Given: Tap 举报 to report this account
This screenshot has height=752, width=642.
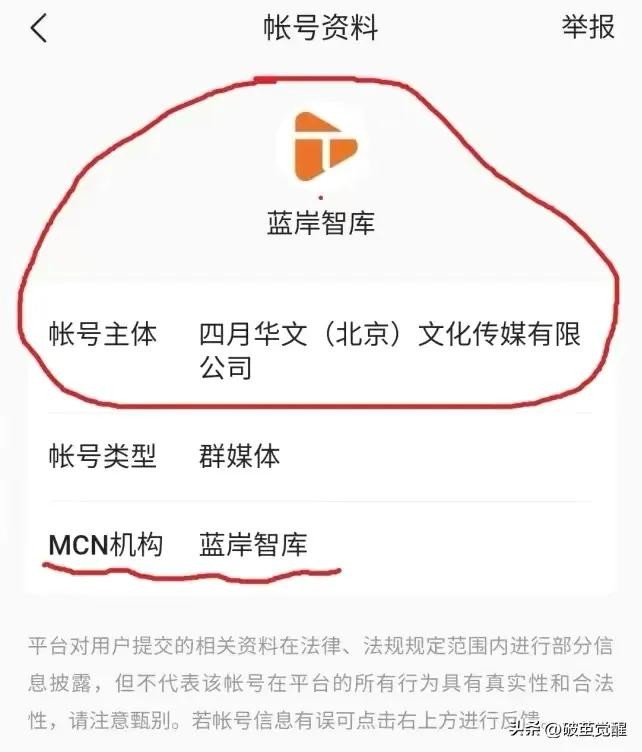Looking at the screenshot, I should (x=588, y=28).
